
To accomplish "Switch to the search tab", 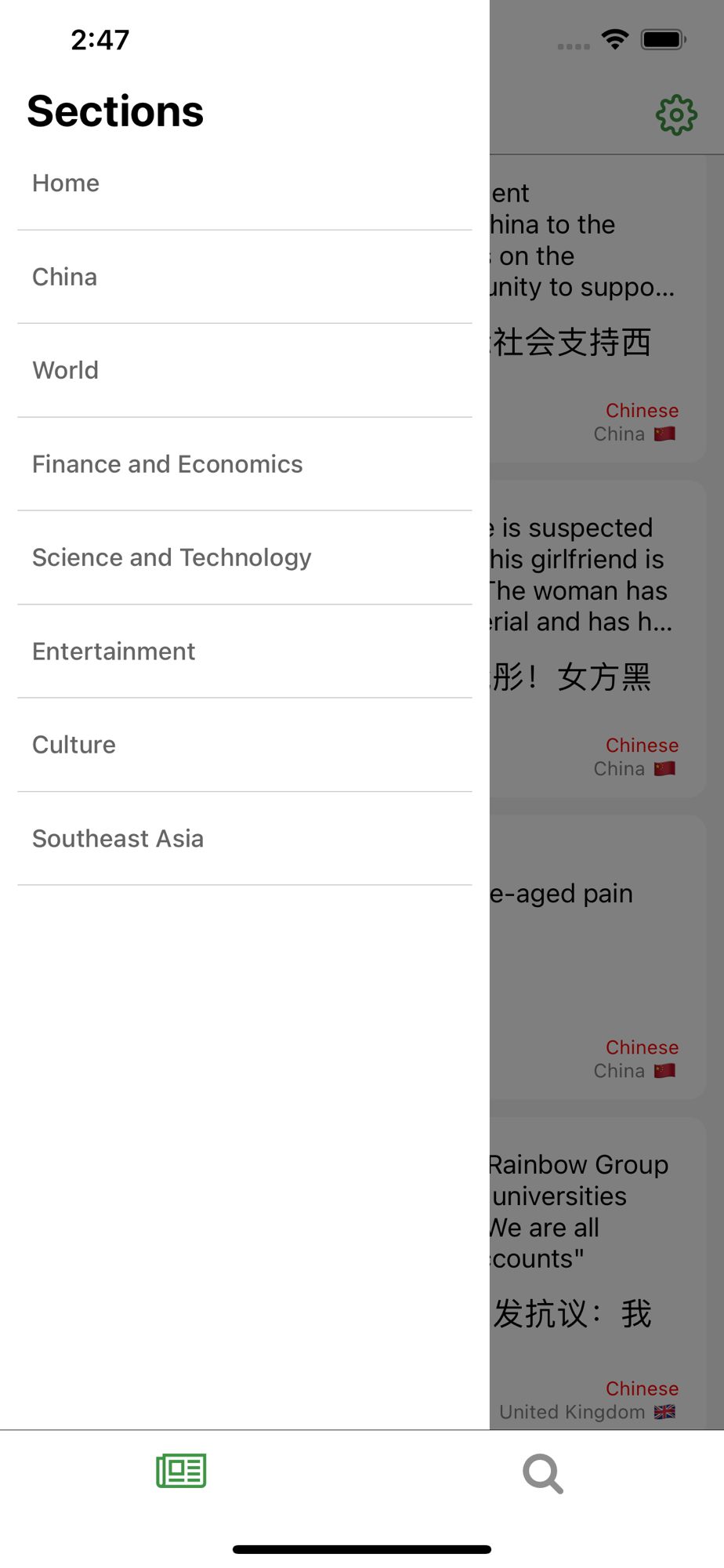I will [543, 1474].
